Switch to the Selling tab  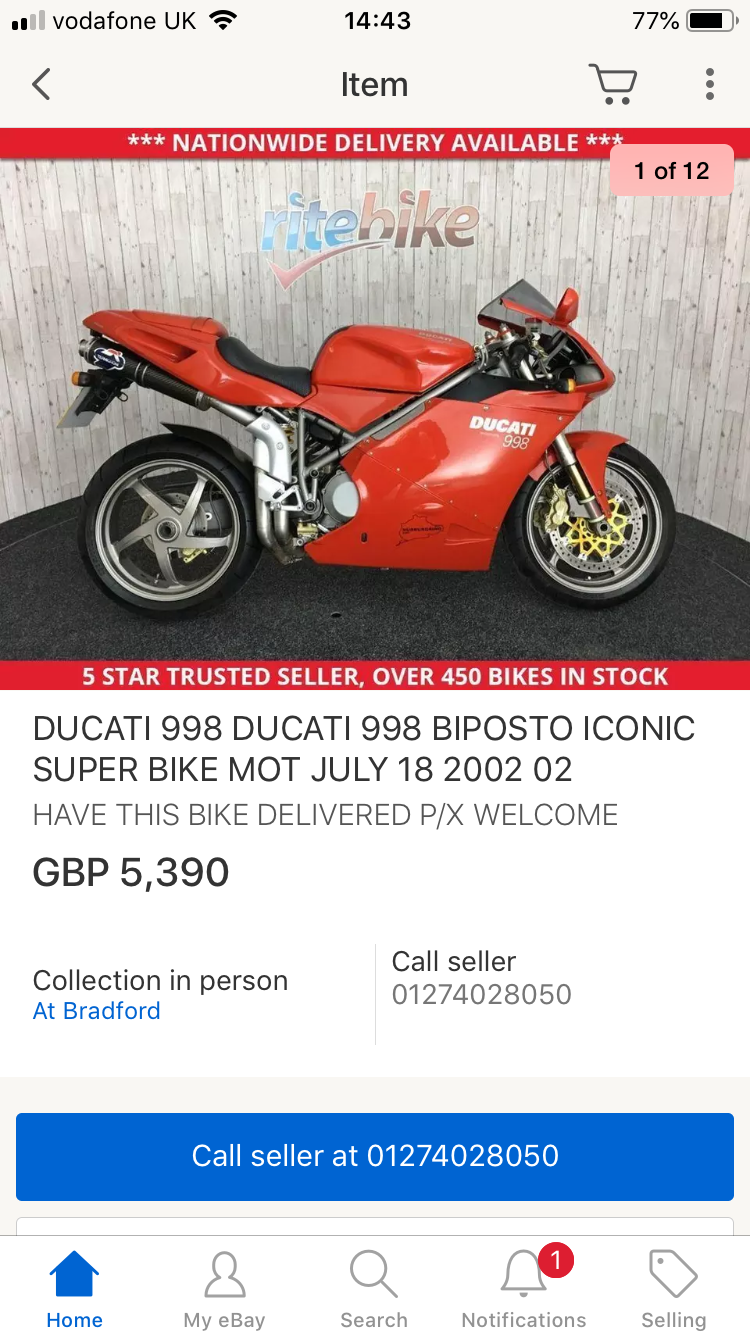[x=674, y=1290]
